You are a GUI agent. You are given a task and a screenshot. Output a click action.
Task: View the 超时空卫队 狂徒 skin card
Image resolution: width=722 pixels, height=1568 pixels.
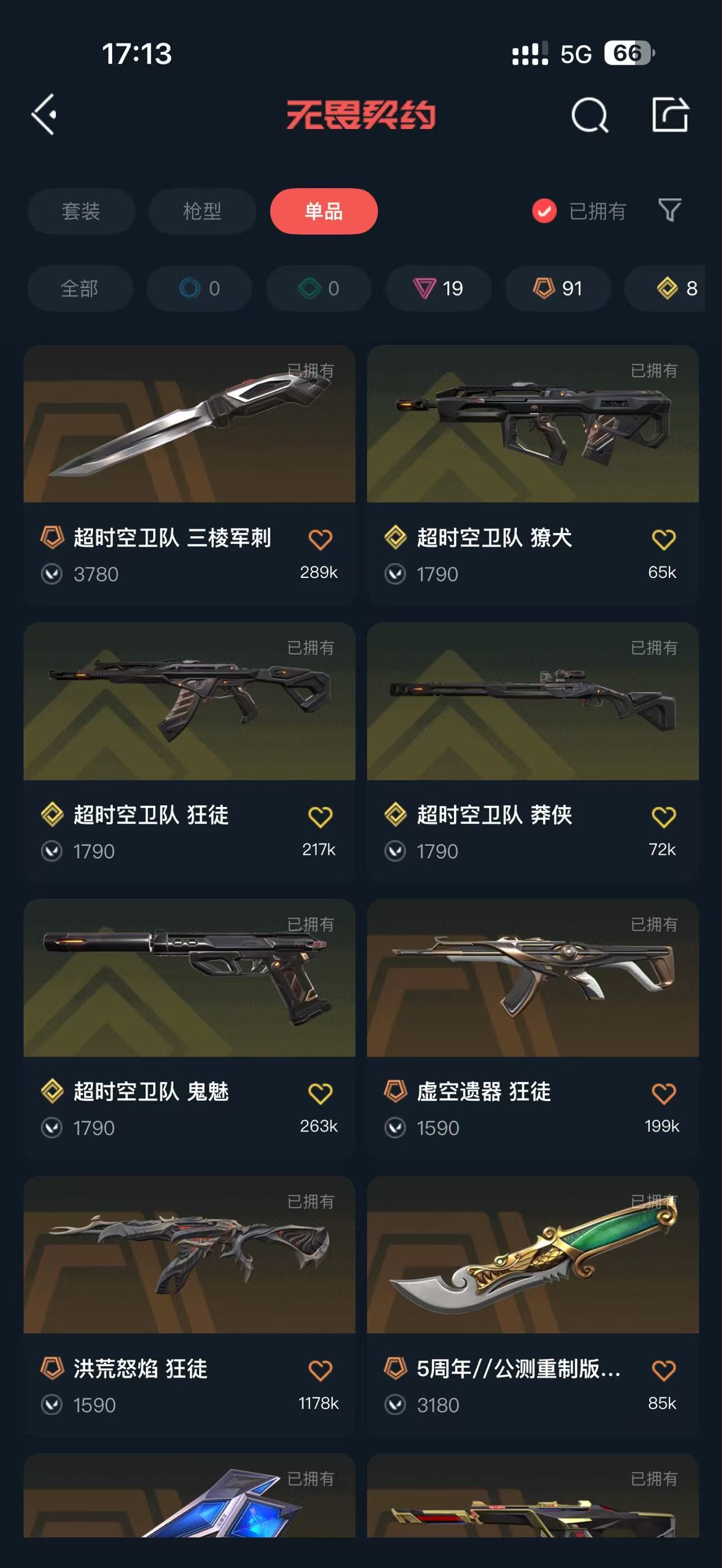[190, 701]
